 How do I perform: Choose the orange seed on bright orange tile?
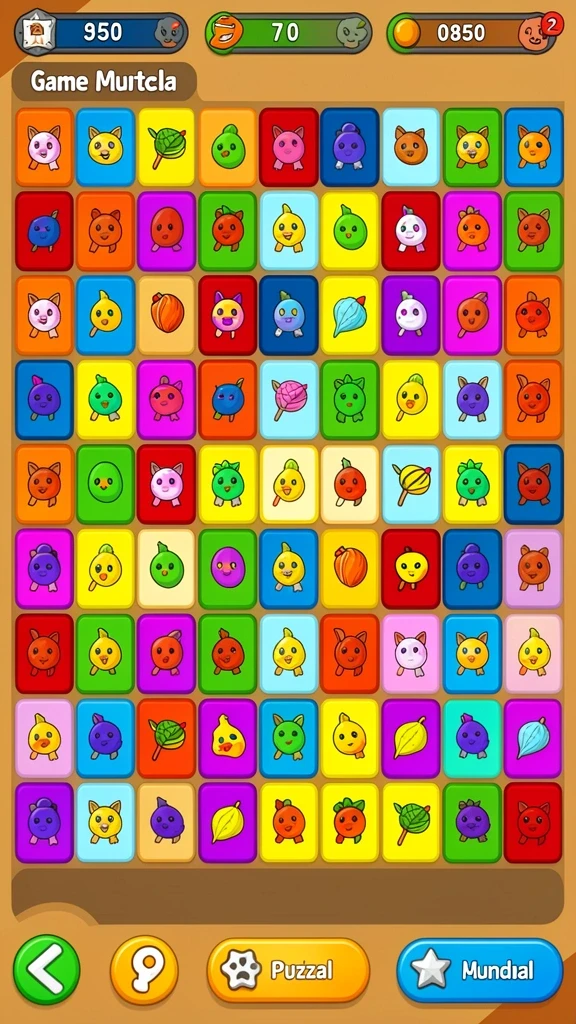point(350,568)
